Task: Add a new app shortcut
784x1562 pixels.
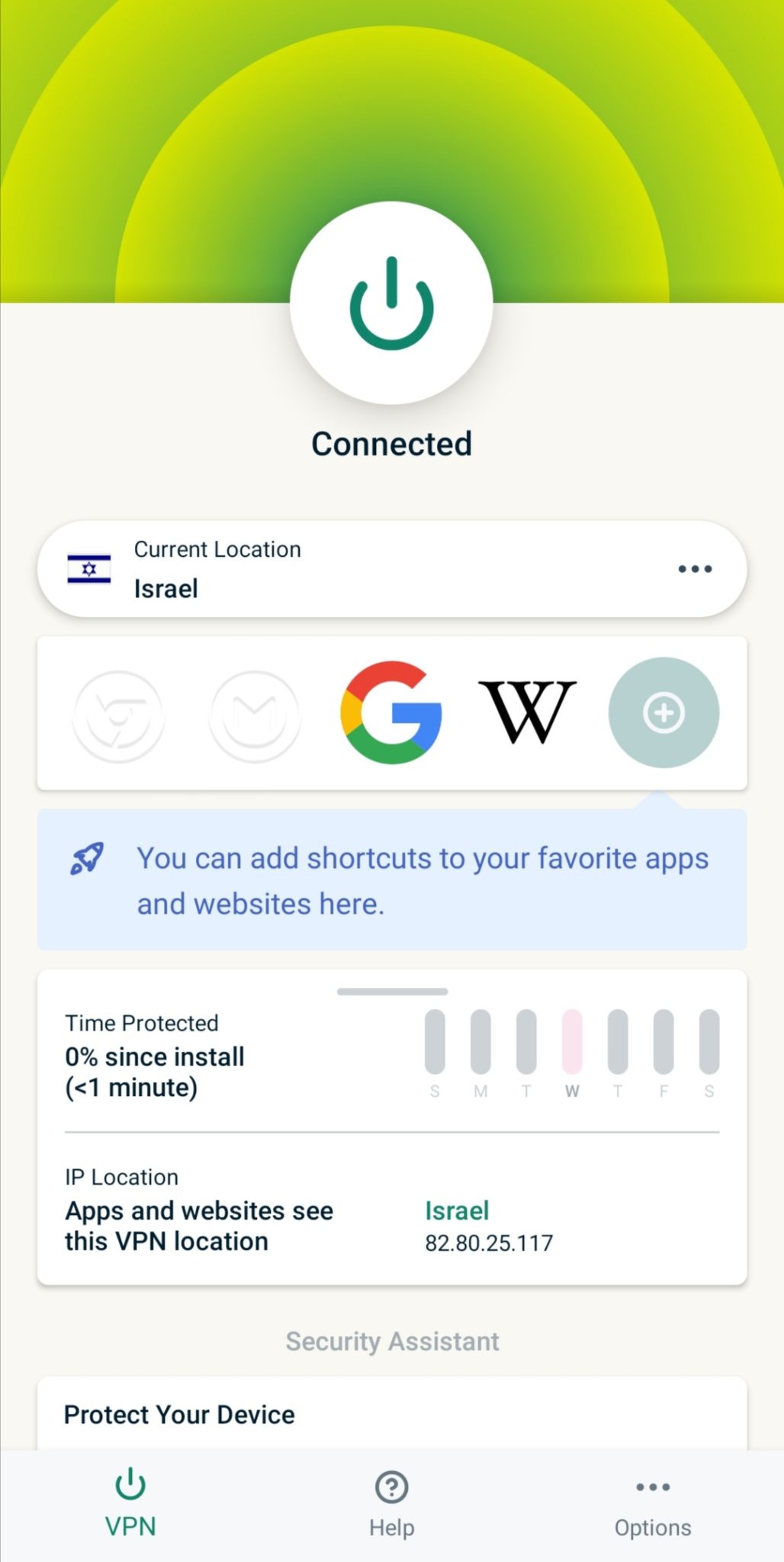Action: coord(664,712)
